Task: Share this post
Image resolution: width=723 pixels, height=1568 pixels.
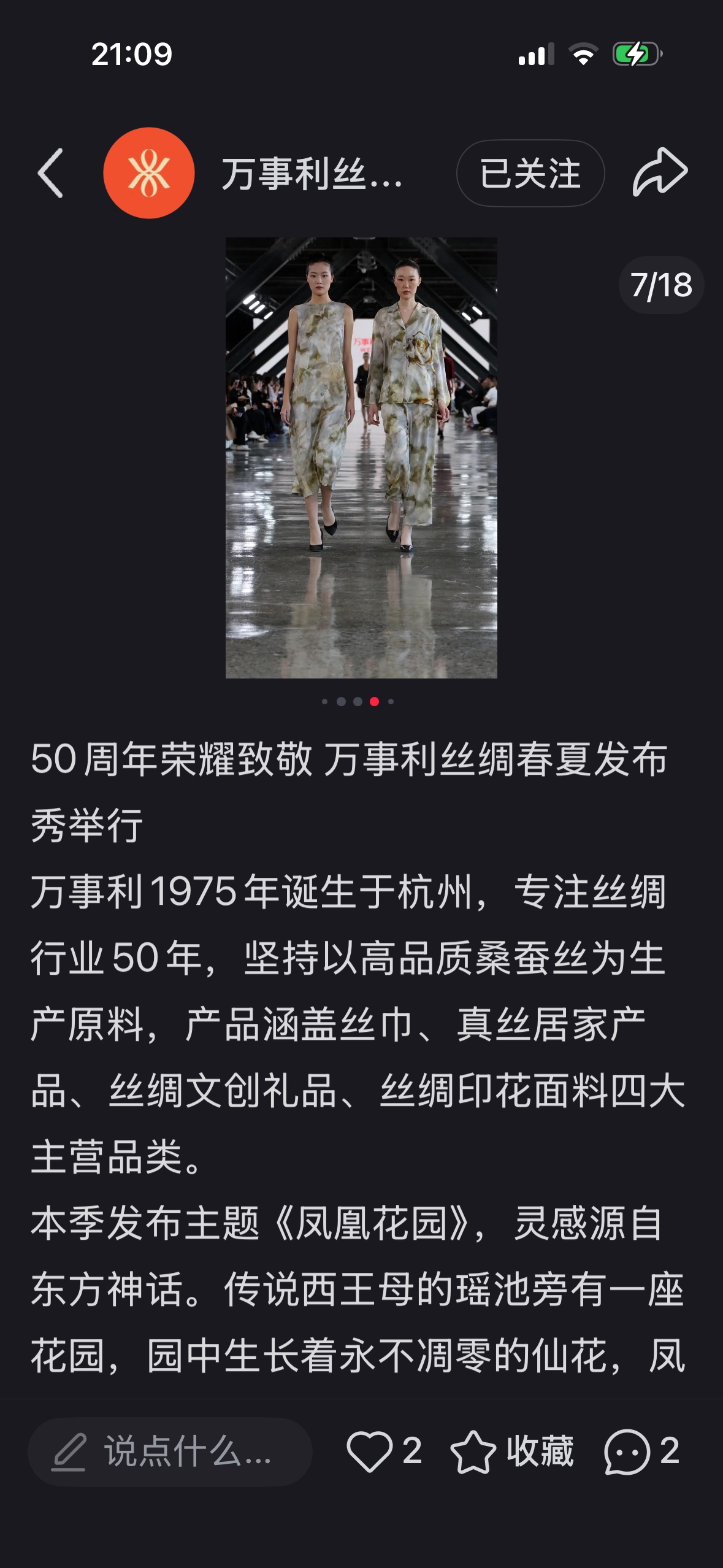Action: (x=659, y=173)
